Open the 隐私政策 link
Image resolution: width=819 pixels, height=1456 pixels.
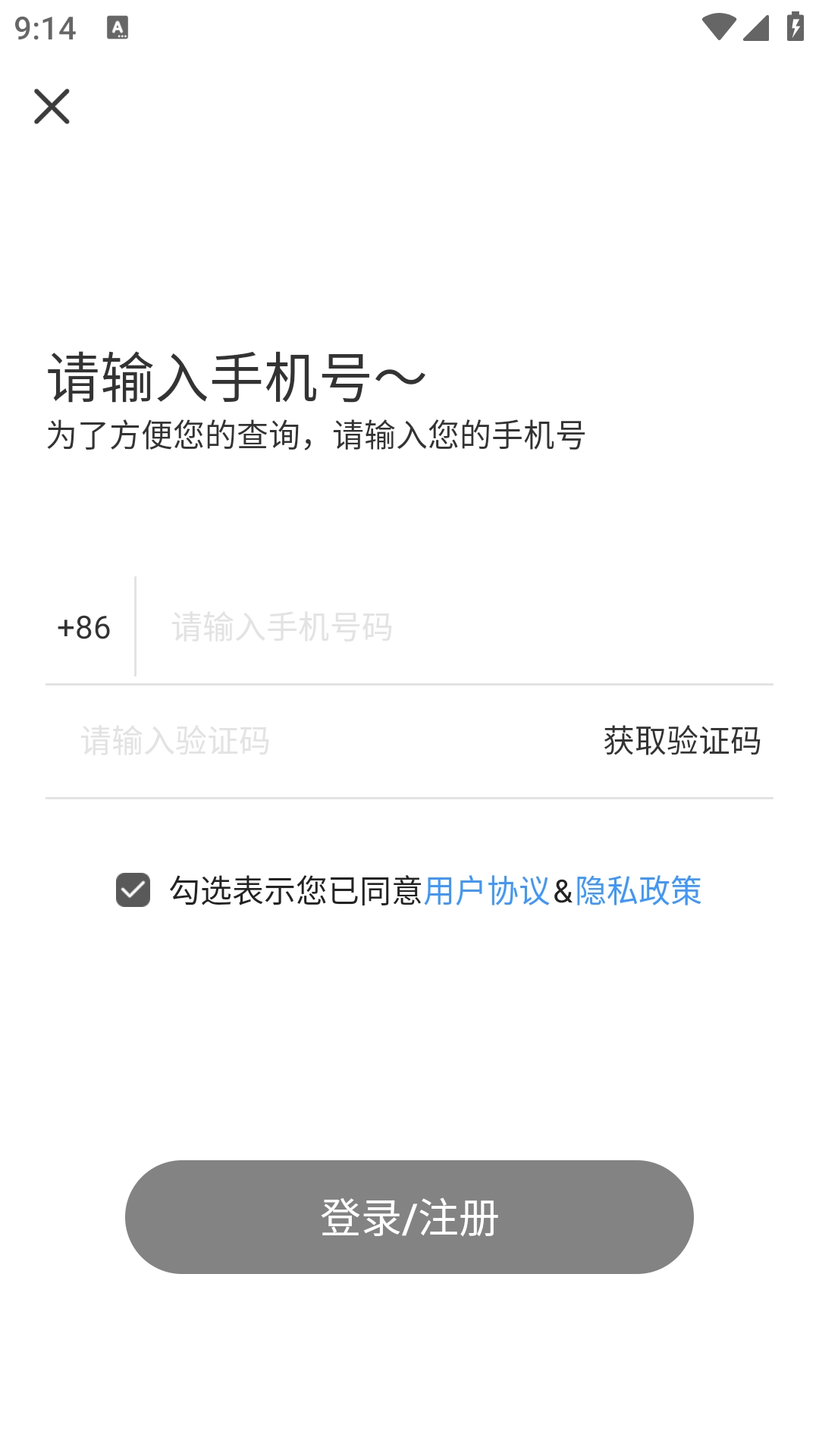click(639, 890)
